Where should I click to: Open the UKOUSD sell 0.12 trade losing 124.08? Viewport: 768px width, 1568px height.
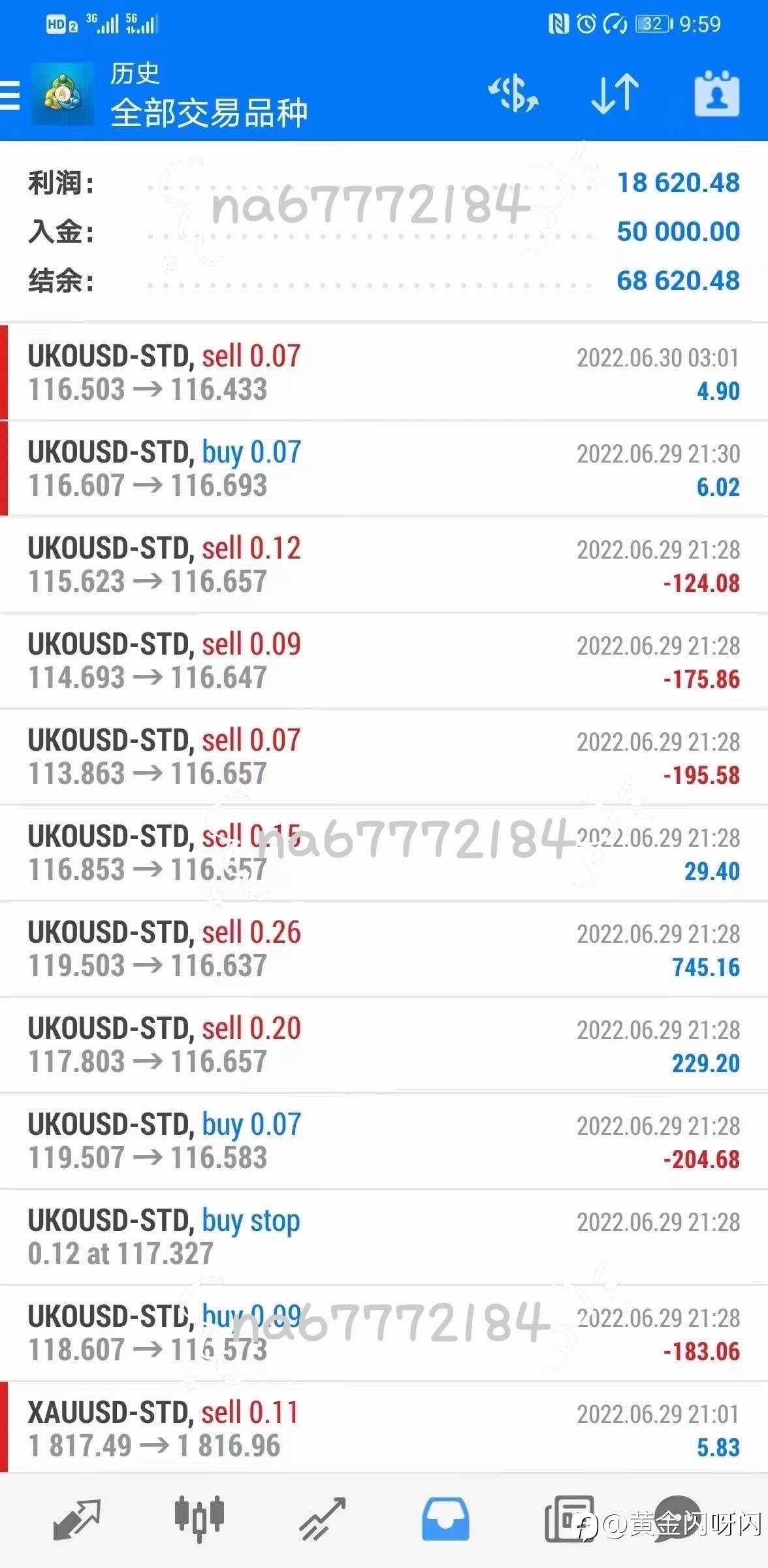(x=384, y=564)
